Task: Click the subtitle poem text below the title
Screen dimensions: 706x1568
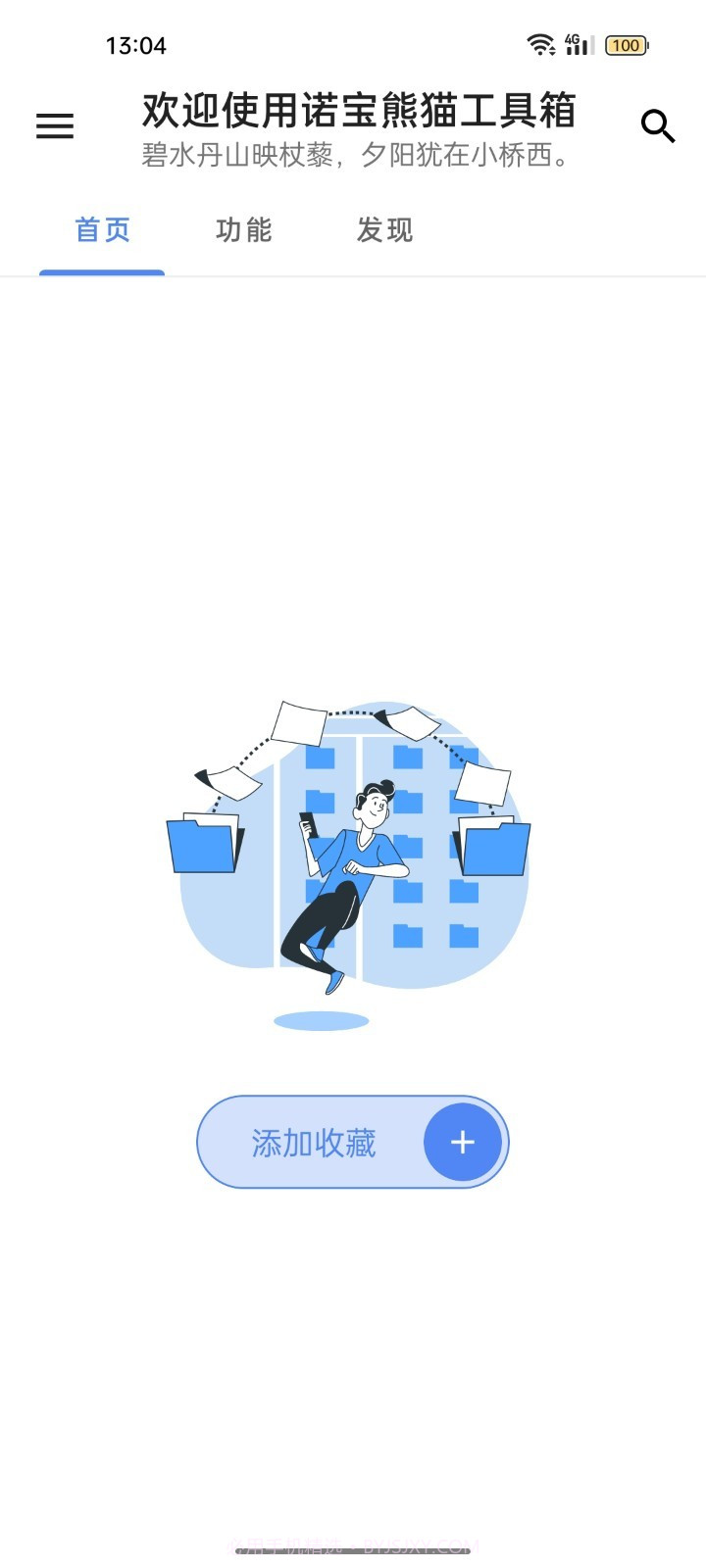Action: 353,155
